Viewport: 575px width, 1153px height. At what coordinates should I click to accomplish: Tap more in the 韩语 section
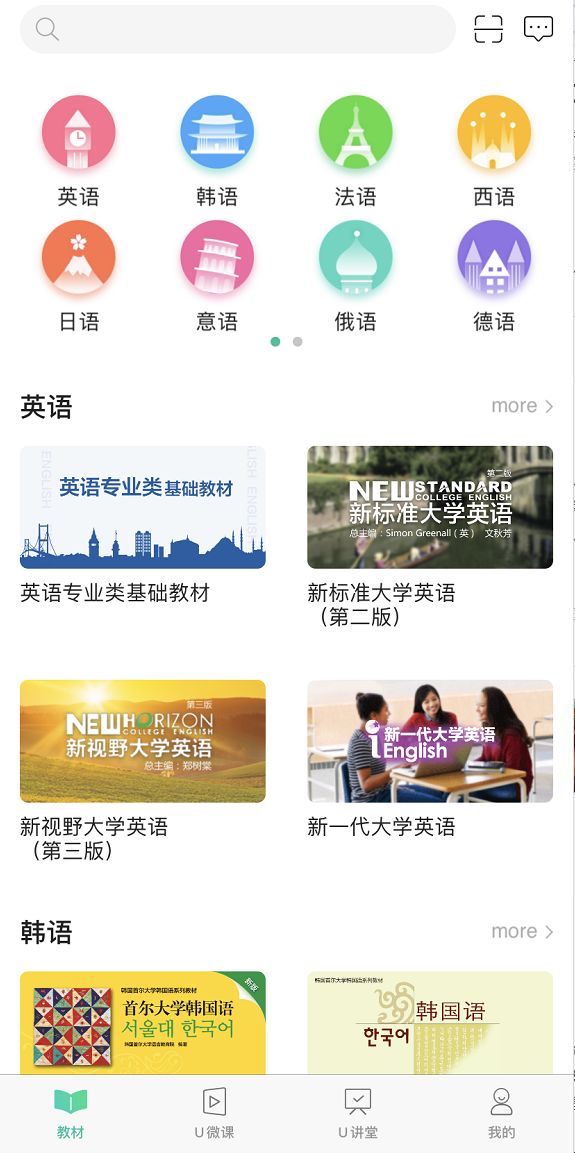pos(522,932)
